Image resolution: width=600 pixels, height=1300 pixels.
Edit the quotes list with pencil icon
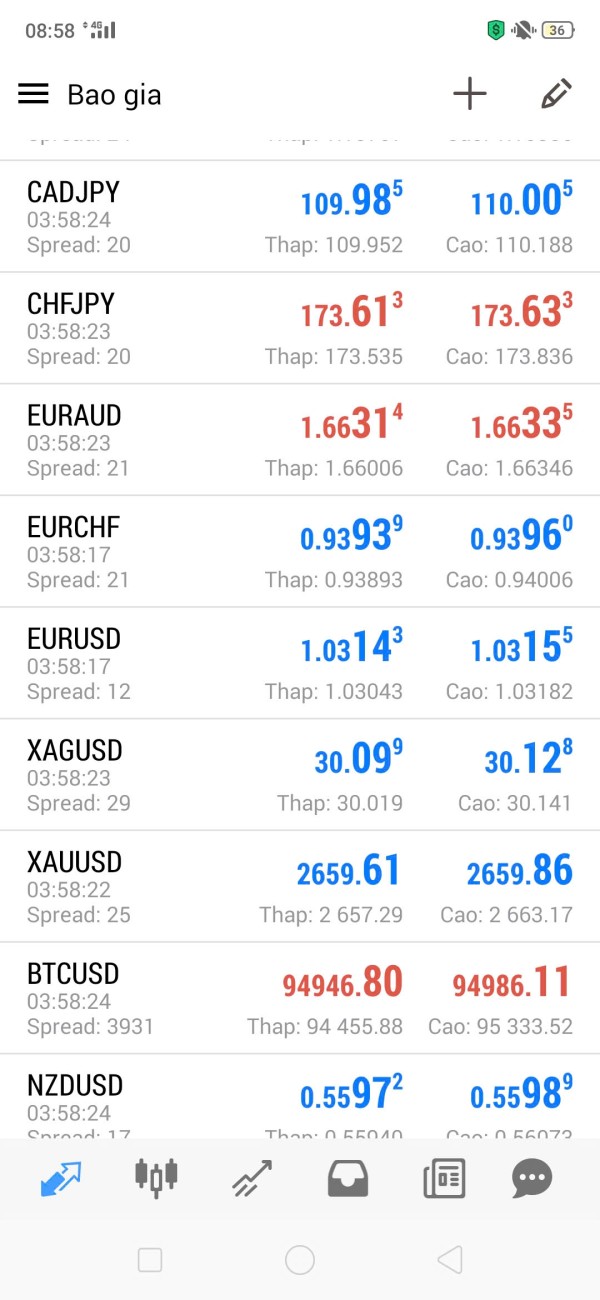pyautogui.click(x=555, y=94)
